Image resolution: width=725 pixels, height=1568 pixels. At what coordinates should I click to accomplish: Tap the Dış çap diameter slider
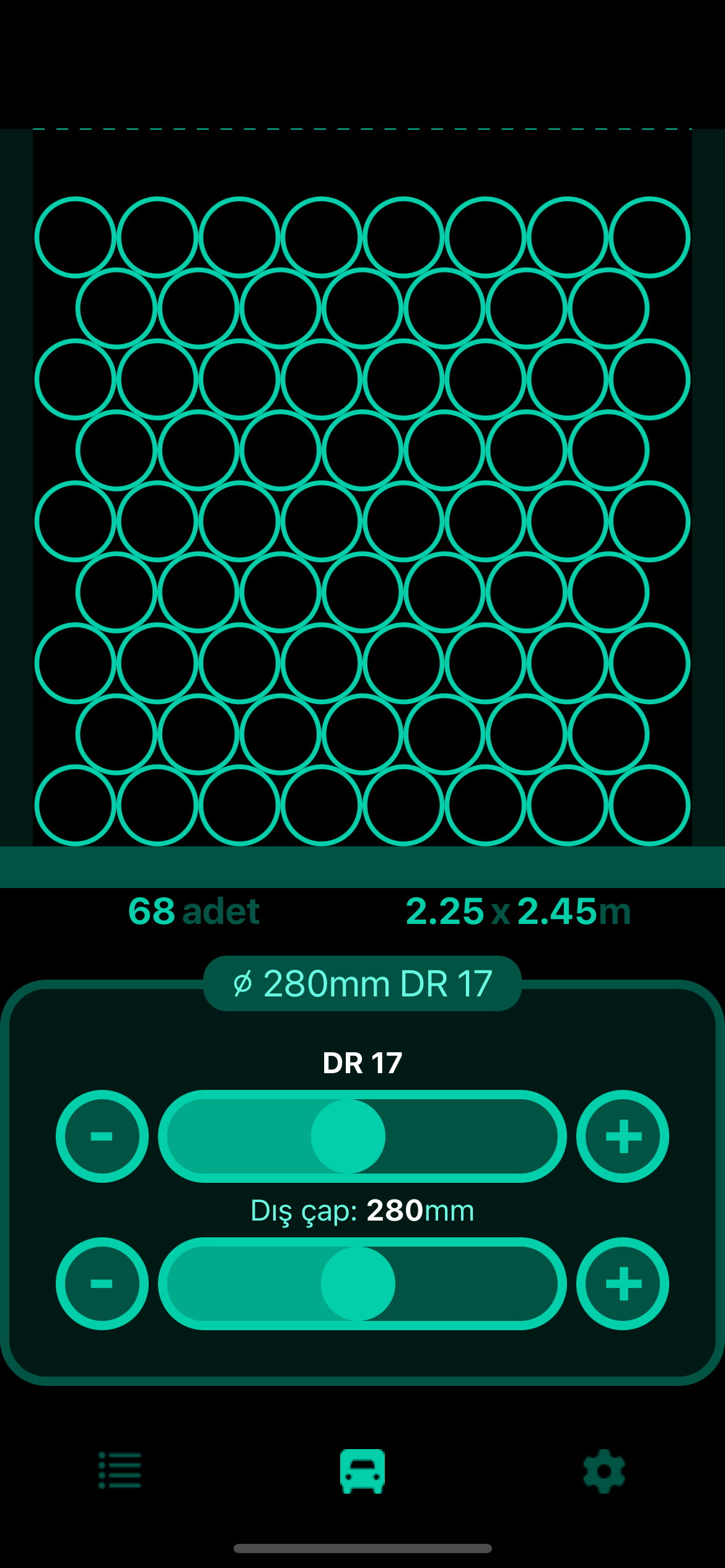tap(362, 1283)
